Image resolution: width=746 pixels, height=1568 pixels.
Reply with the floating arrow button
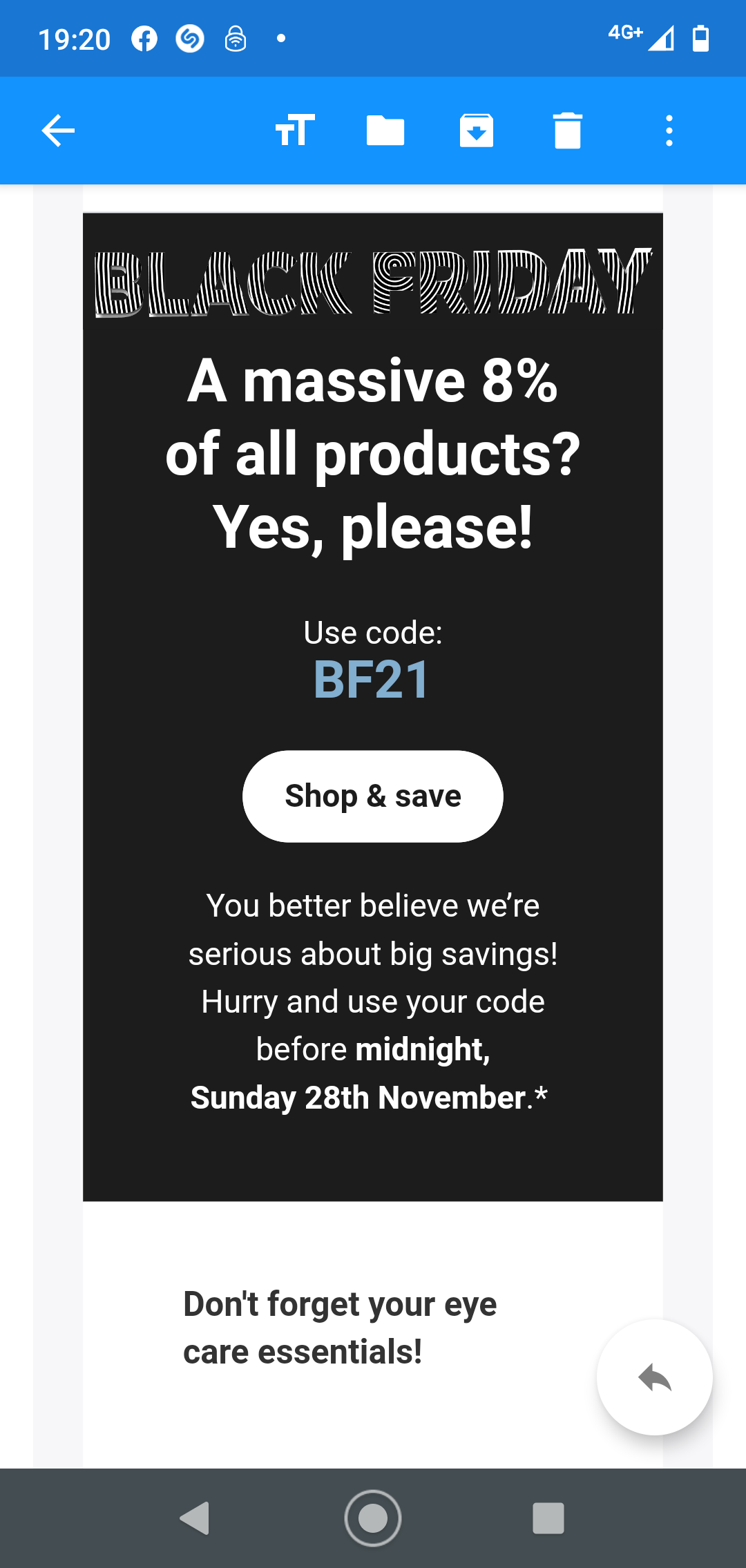coord(654,1377)
